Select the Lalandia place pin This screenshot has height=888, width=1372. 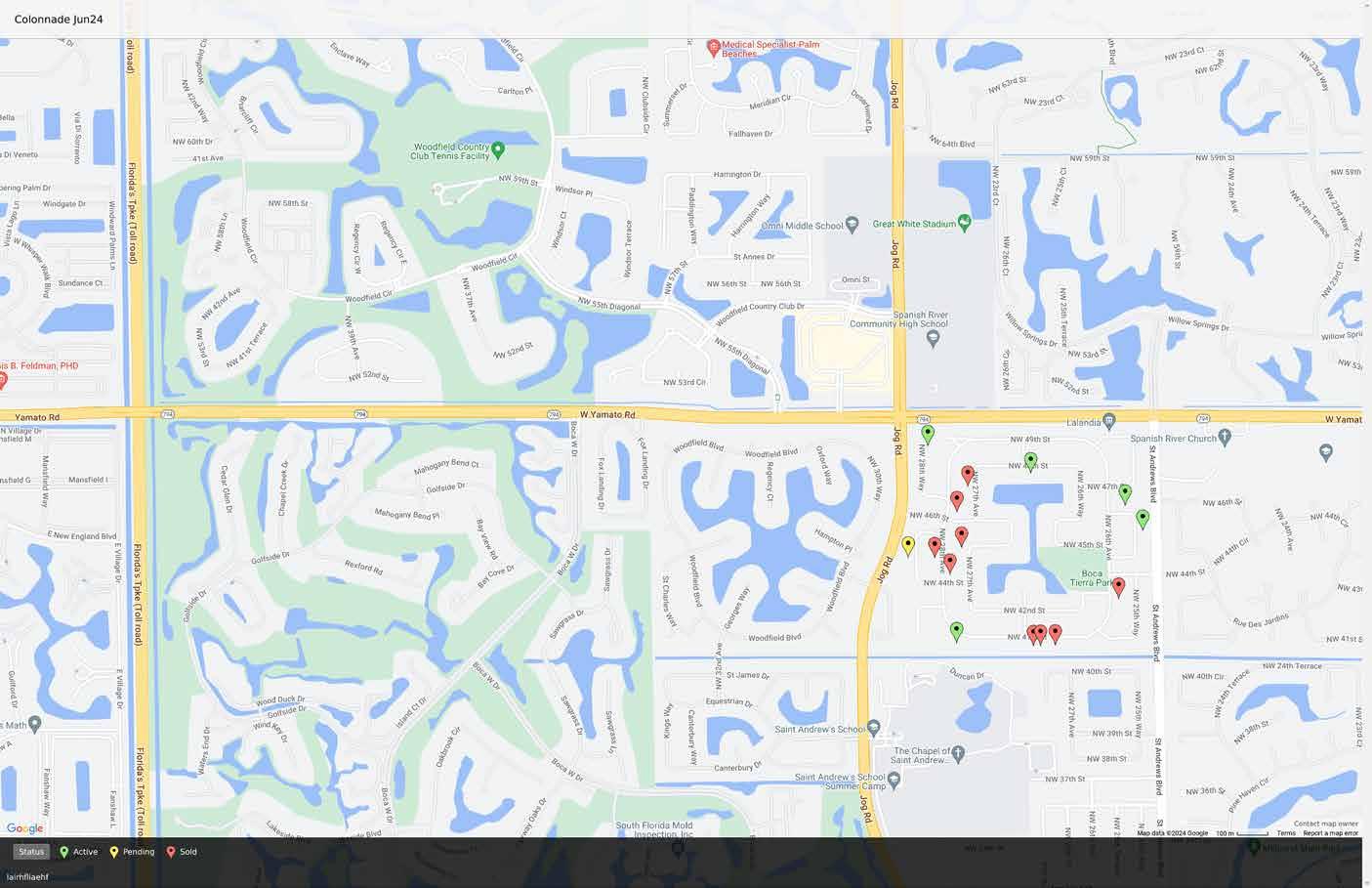pos(1109,421)
